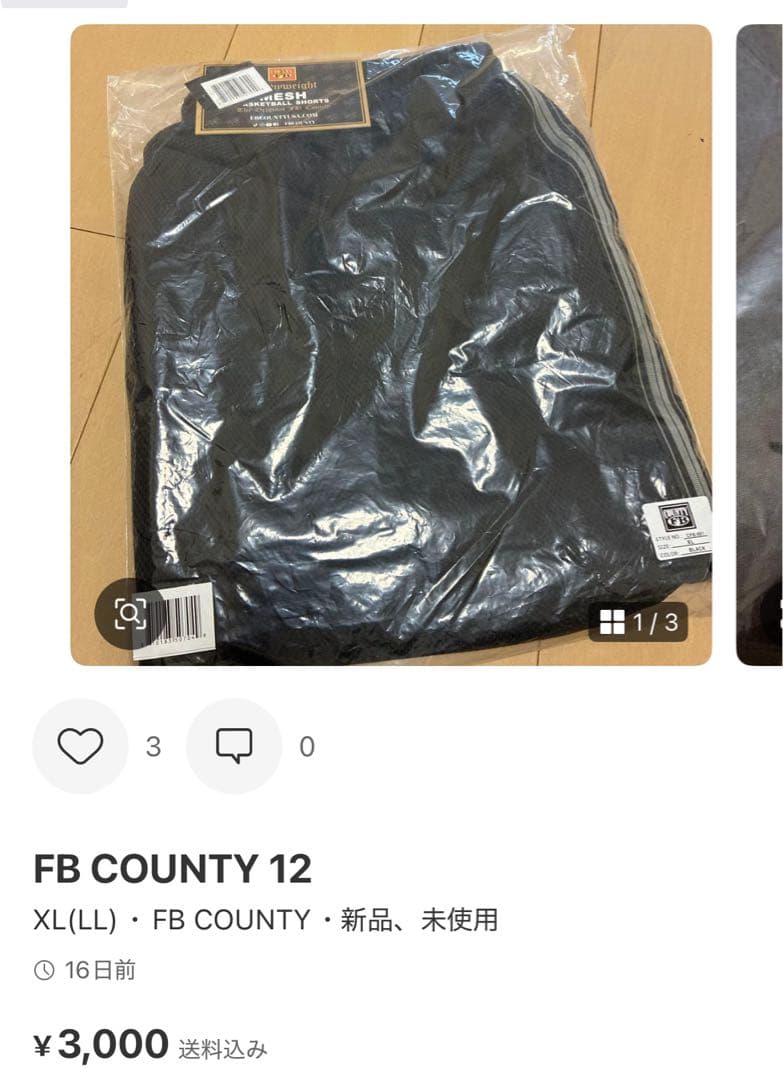Tap the heart icon to like this listing
The width and height of the screenshot is (783, 1080).
click(83, 745)
